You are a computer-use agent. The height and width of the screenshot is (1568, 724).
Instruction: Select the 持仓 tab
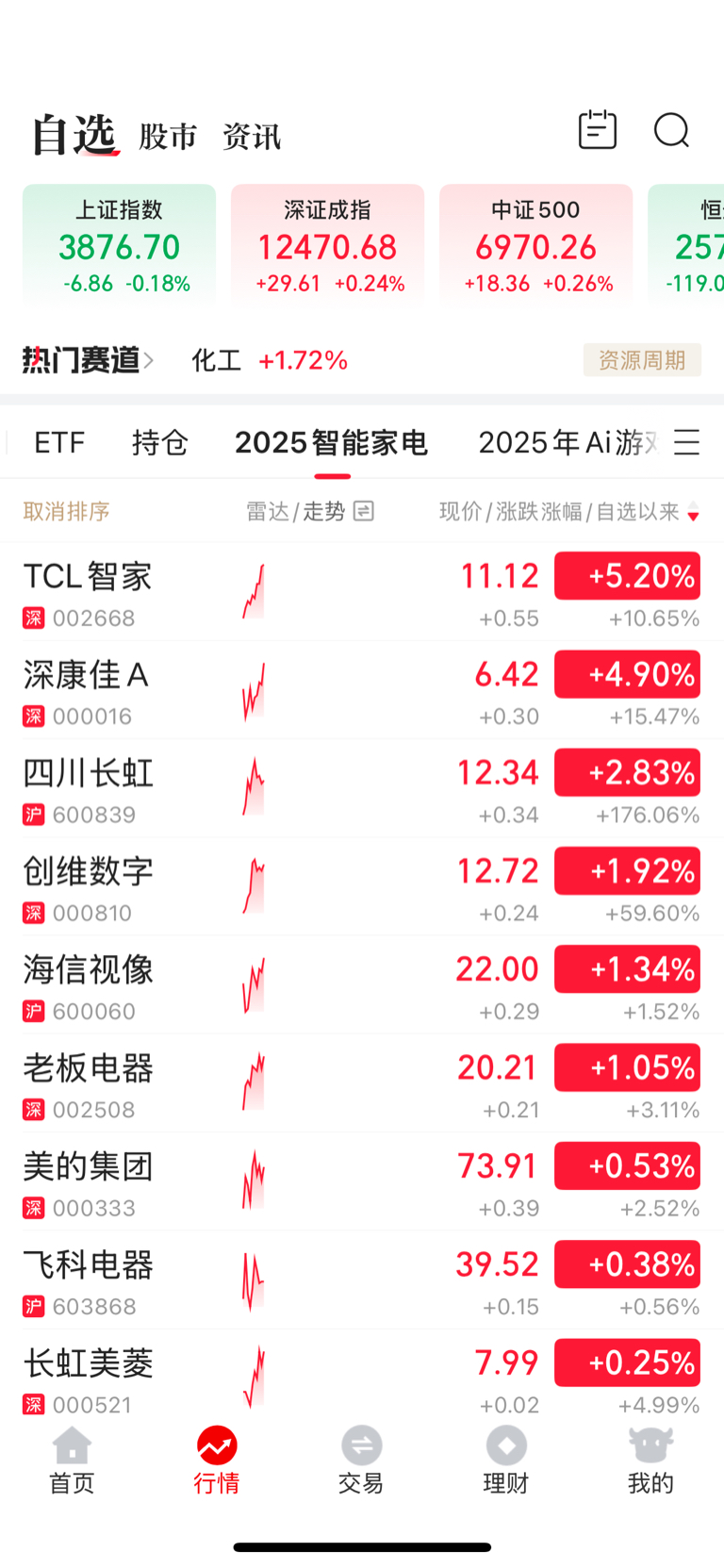[160, 442]
